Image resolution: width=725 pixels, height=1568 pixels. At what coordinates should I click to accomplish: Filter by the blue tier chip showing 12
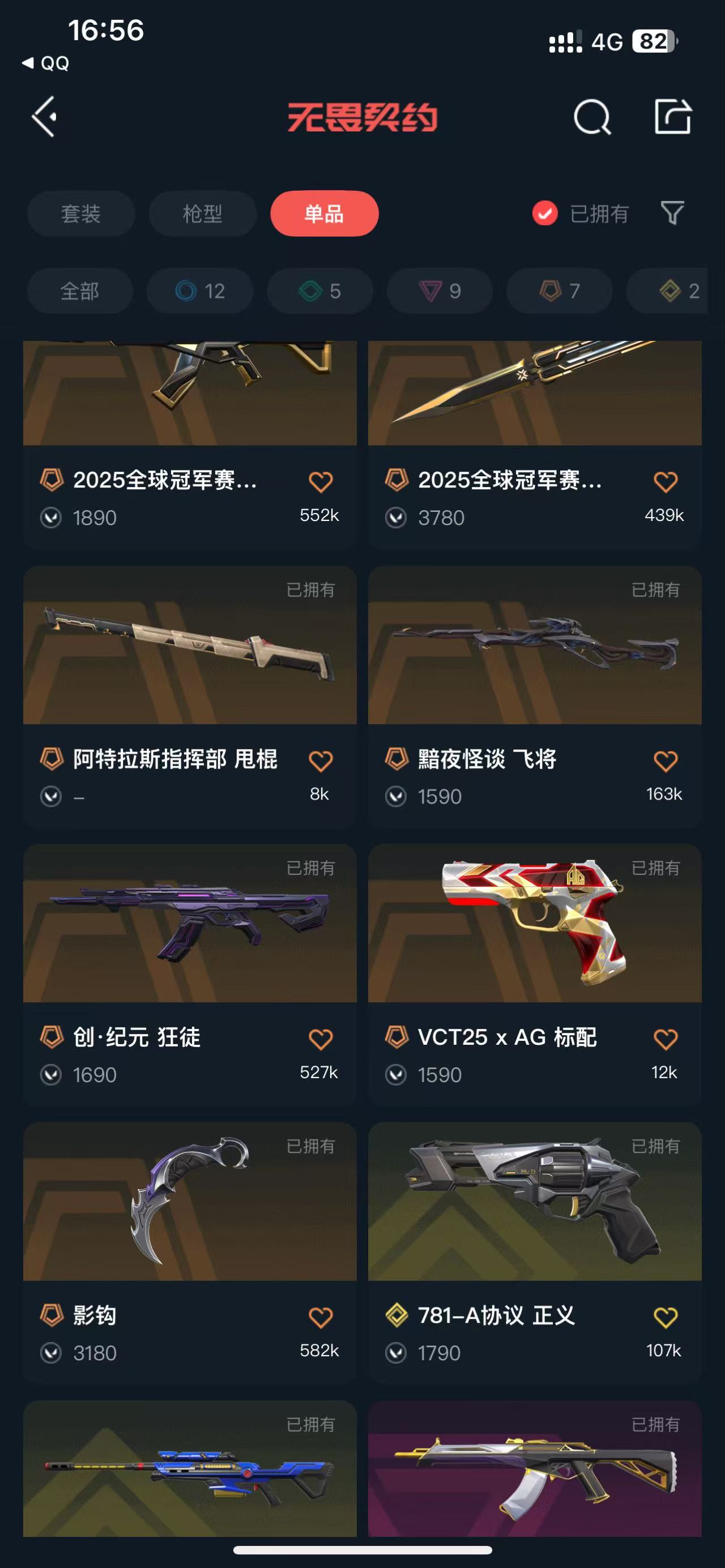(200, 291)
